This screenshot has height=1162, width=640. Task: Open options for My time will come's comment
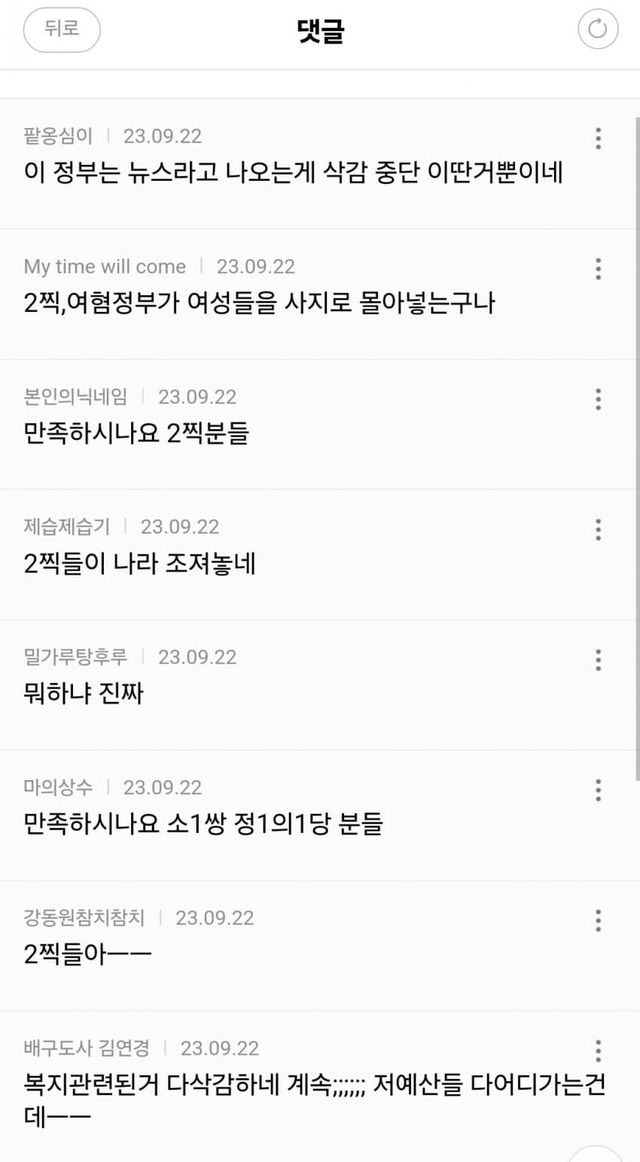click(x=598, y=269)
